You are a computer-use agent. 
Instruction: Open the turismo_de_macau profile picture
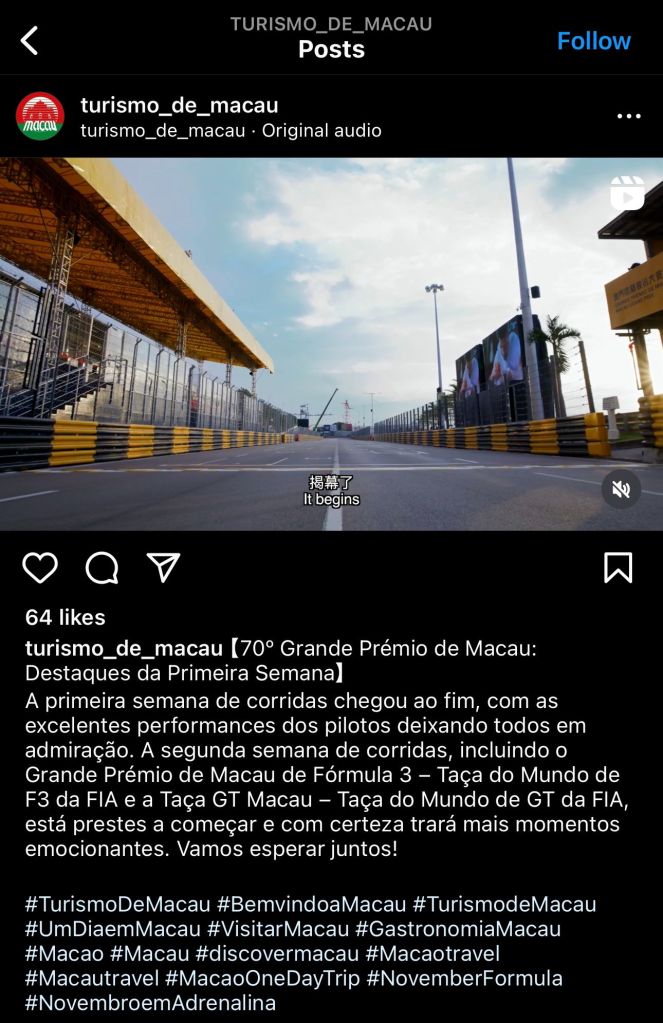[40, 116]
